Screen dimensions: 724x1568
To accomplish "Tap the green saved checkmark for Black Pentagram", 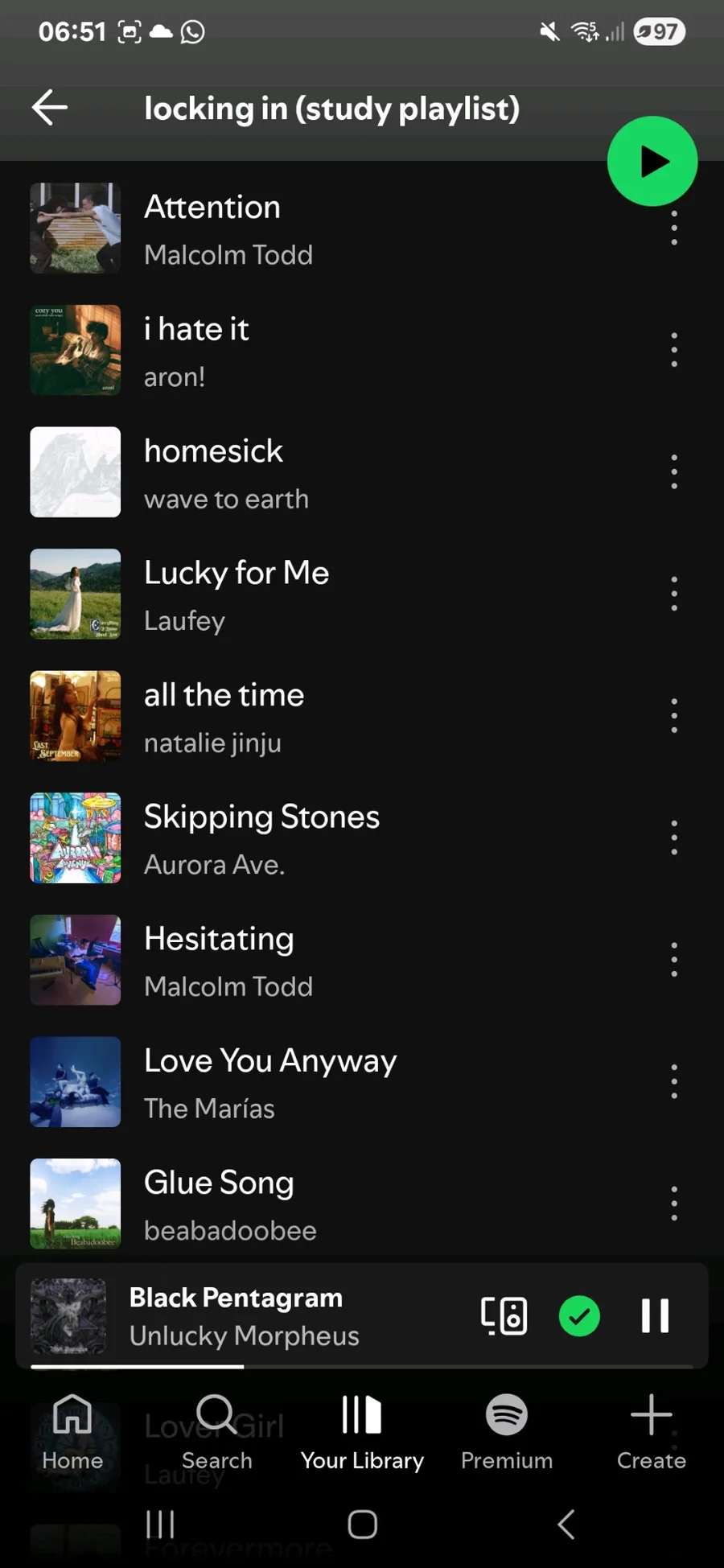I will [579, 1316].
